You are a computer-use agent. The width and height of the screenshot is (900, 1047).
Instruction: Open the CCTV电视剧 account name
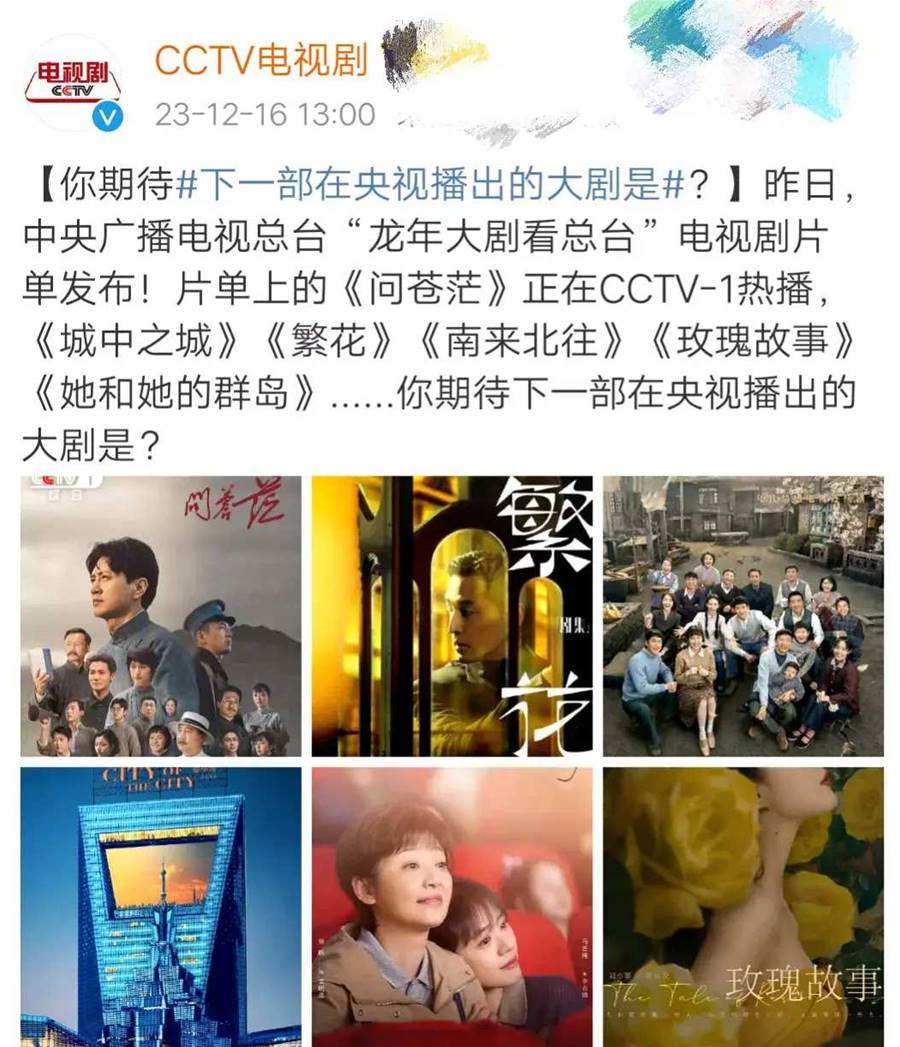261,62
